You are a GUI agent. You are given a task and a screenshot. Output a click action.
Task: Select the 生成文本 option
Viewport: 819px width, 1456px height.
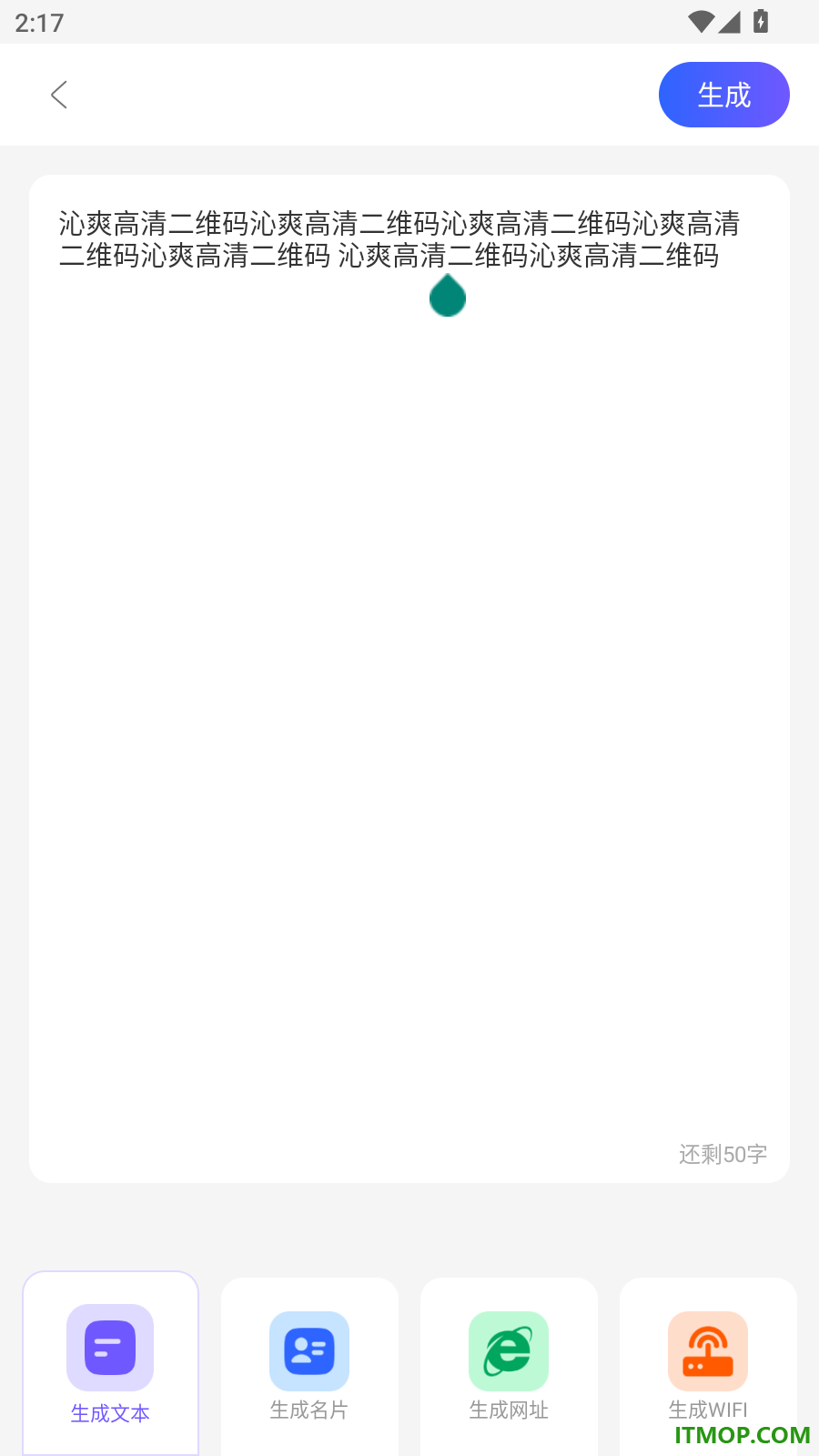pos(110,1364)
